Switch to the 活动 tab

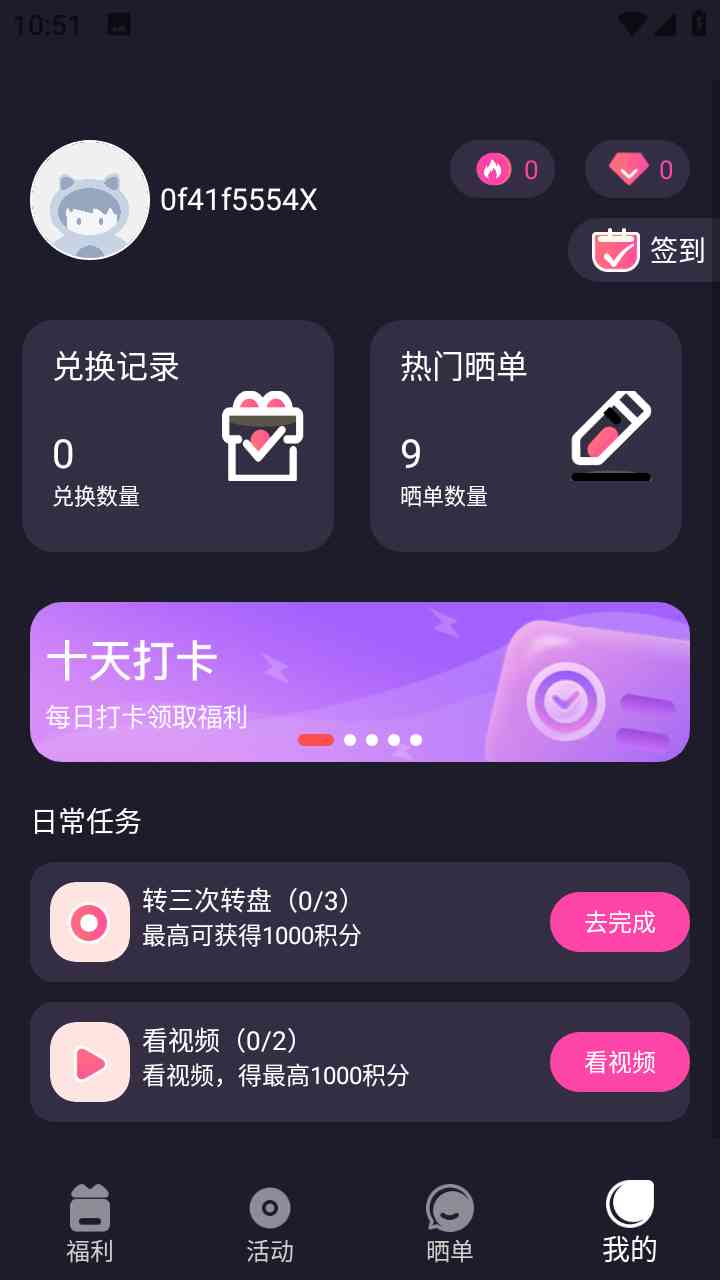click(270, 1224)
